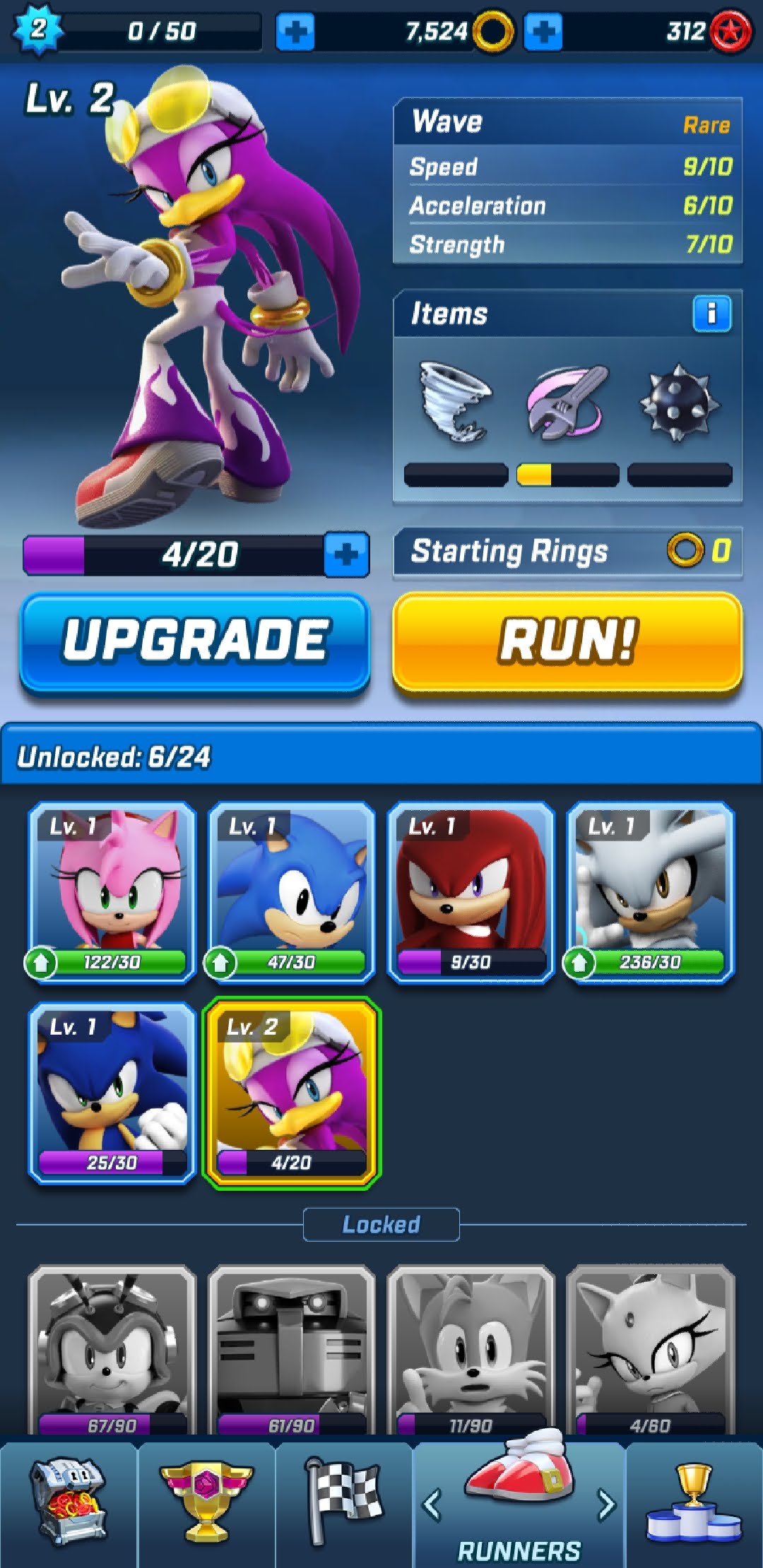
Task: Select Wave's Lv. 2 runner card
Action: pos(291,1093)
